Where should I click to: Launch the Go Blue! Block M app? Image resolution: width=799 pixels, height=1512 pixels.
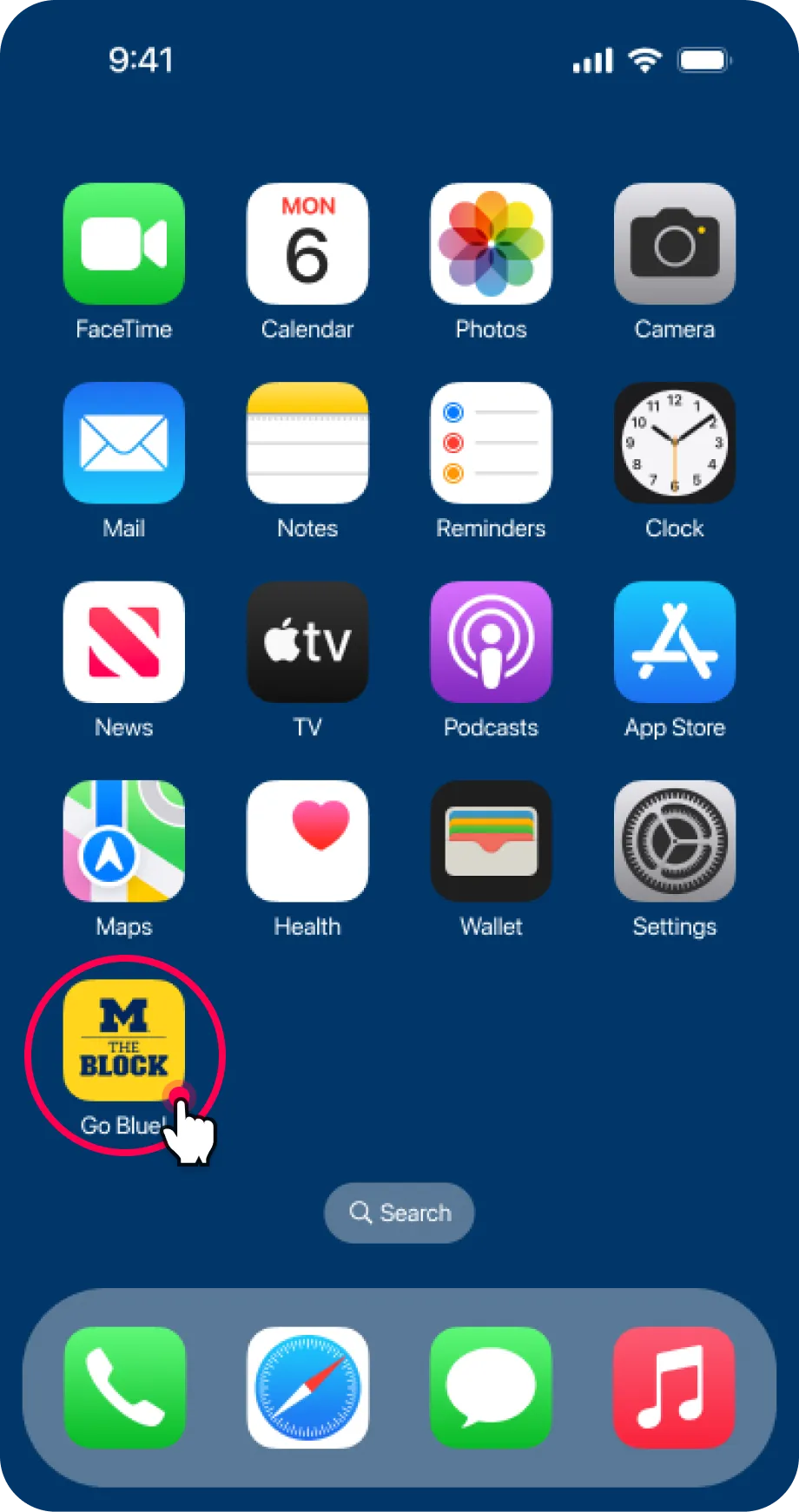[124, 1040]
